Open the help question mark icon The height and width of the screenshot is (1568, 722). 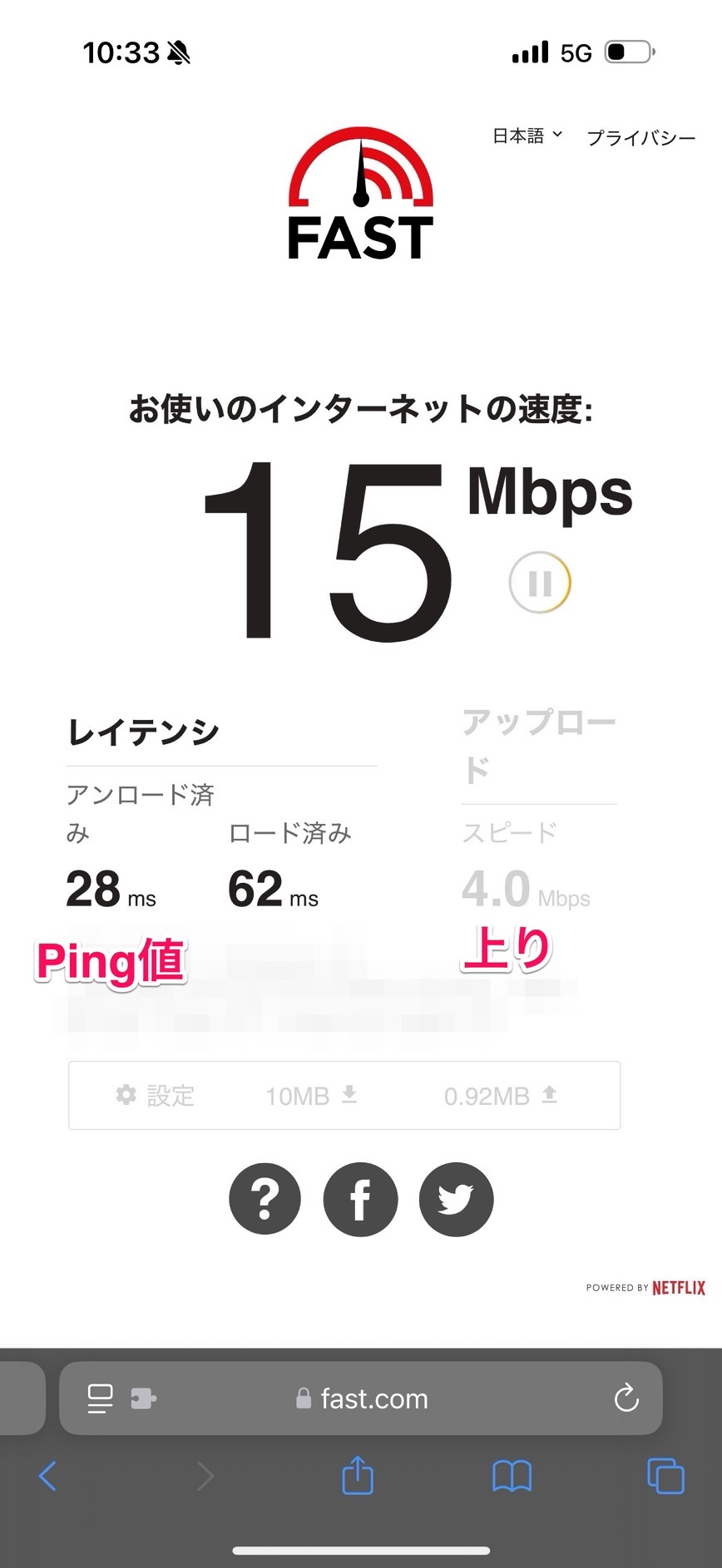click(x=265, y=1199)
